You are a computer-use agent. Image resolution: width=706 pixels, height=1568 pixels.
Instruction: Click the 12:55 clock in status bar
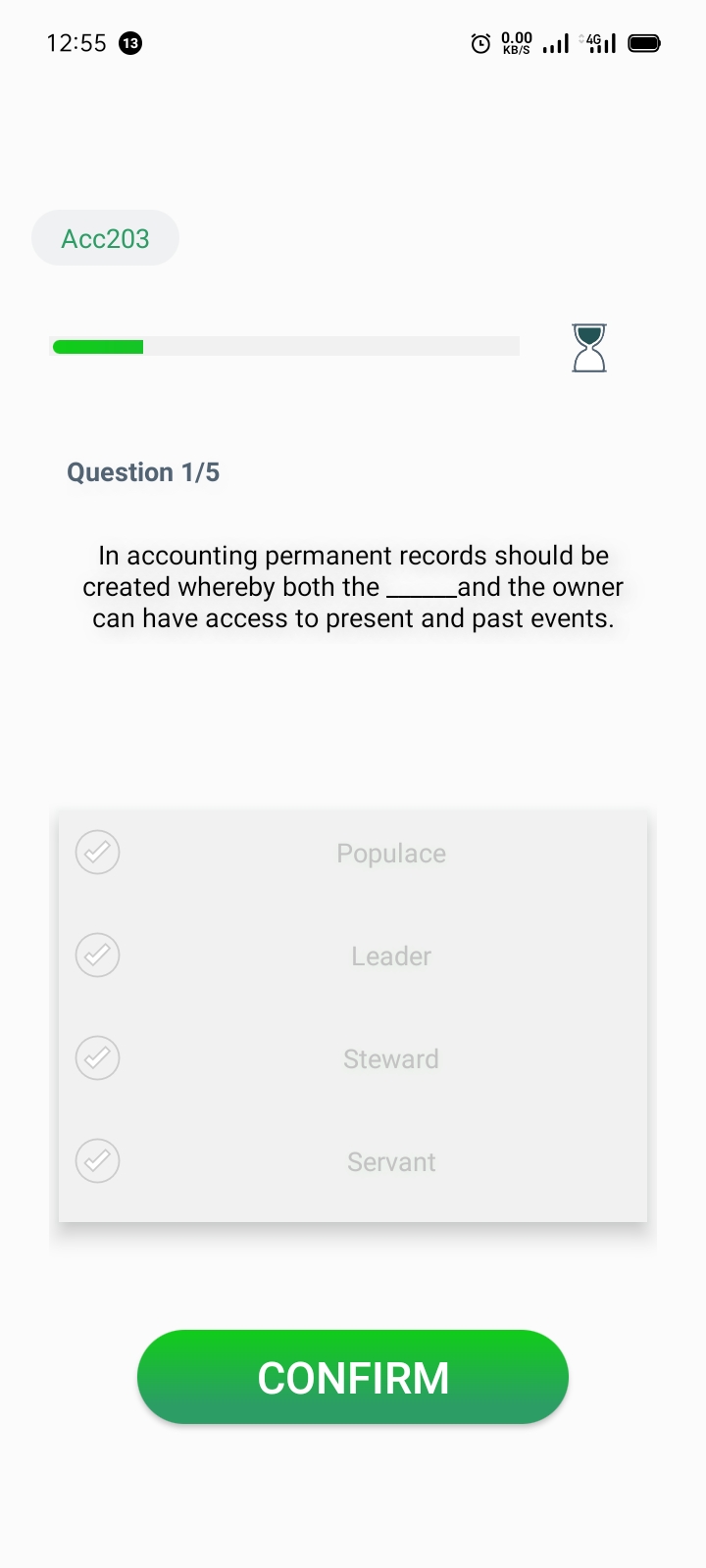coord(76,43)
